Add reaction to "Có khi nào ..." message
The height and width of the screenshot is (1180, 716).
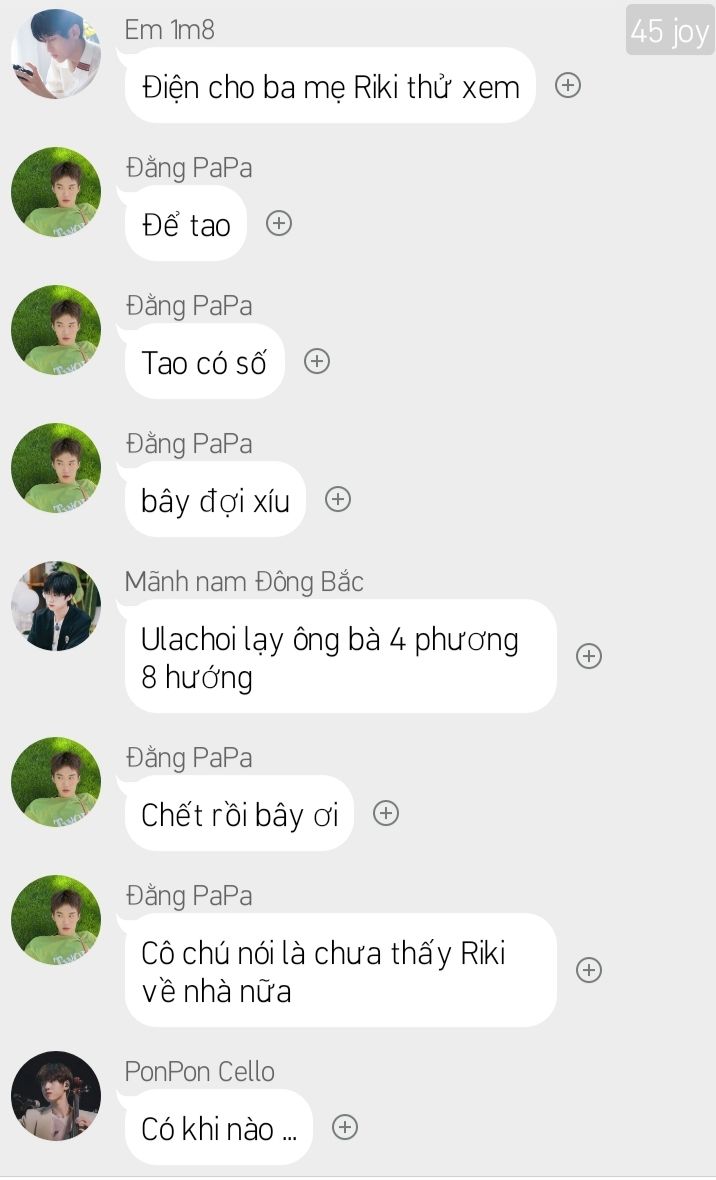tap(345, 1128)
